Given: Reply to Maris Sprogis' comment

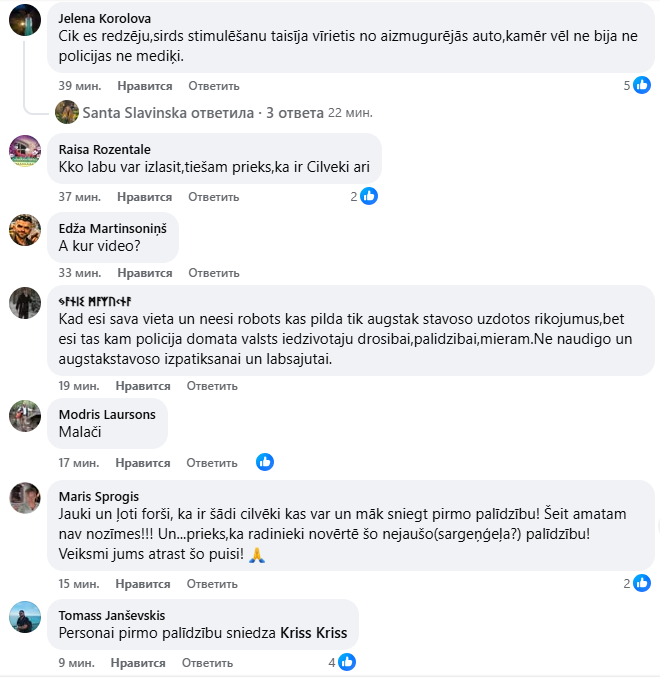Looking at the screenshot, I should point(211,584).
